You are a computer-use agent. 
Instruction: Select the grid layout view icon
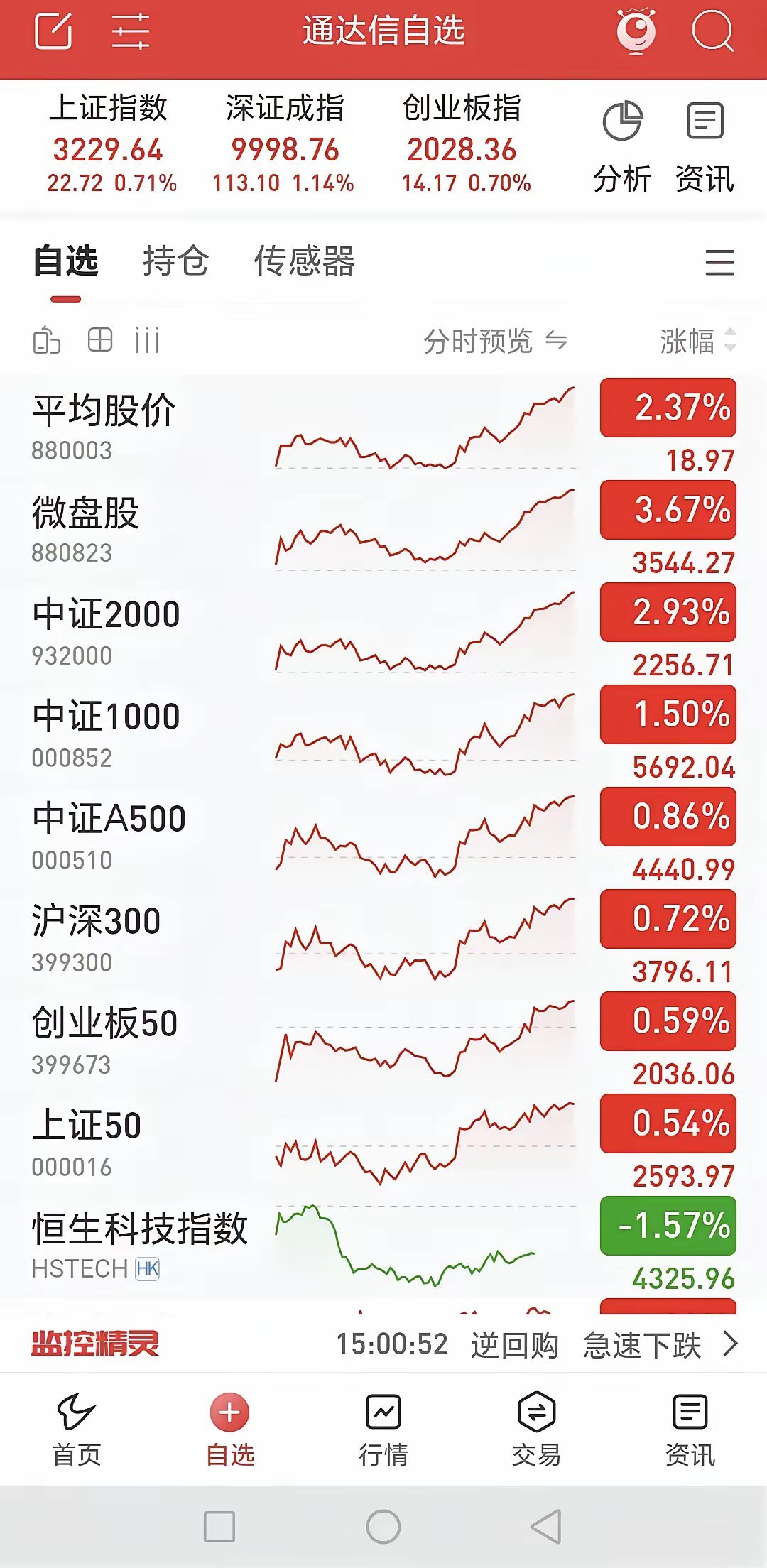100,340
